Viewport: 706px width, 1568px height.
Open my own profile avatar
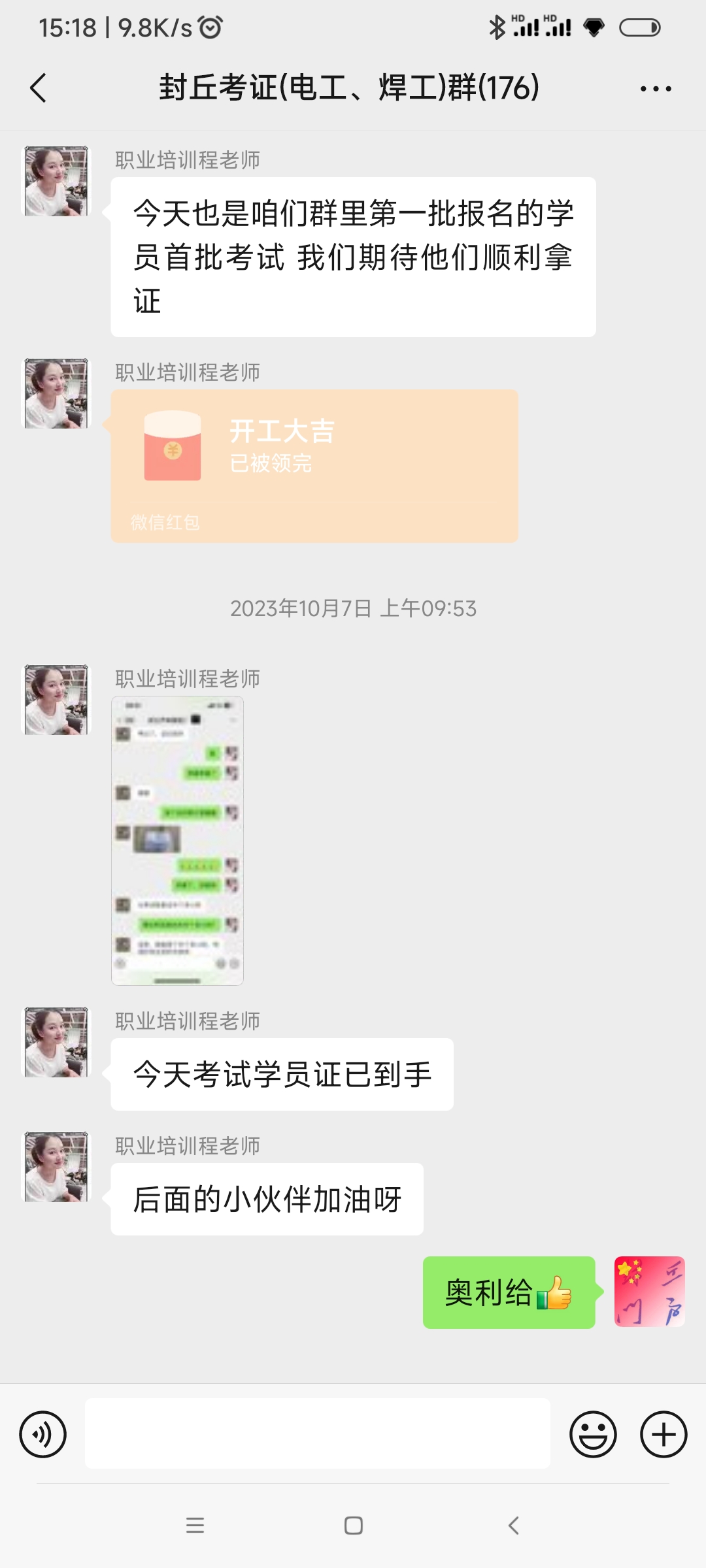tap(649, 1292)
